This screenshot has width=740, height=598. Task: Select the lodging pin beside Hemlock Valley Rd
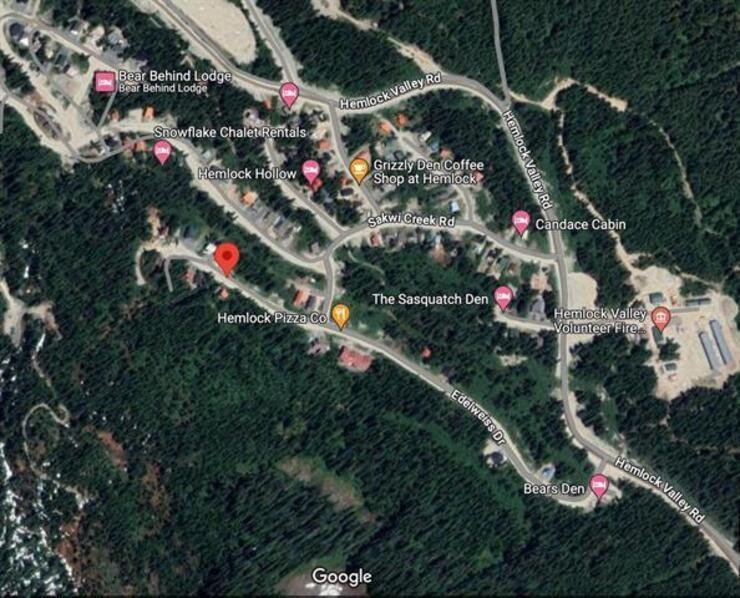(289, 94)
